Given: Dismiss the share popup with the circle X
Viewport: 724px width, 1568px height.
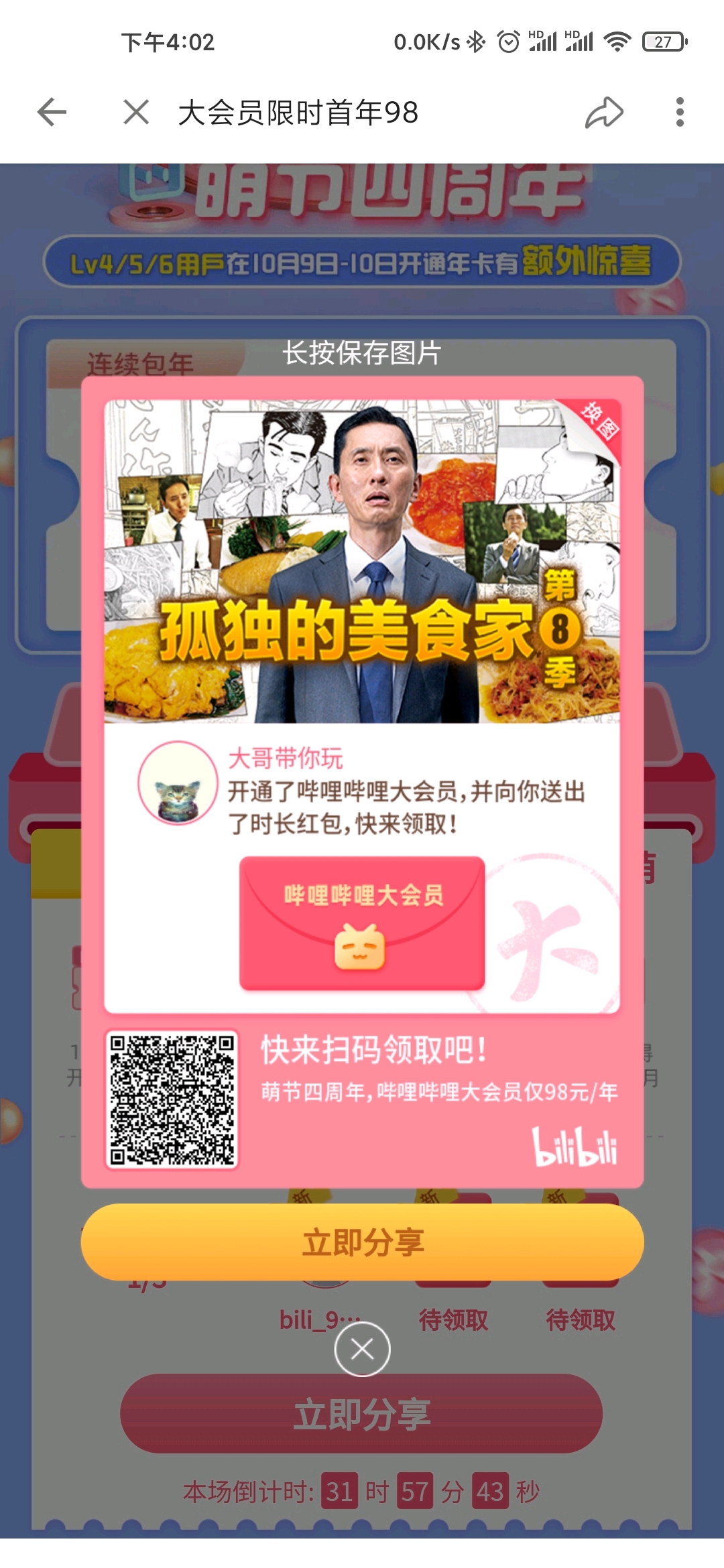Looking at the screenshot, I should (362, 1349).
